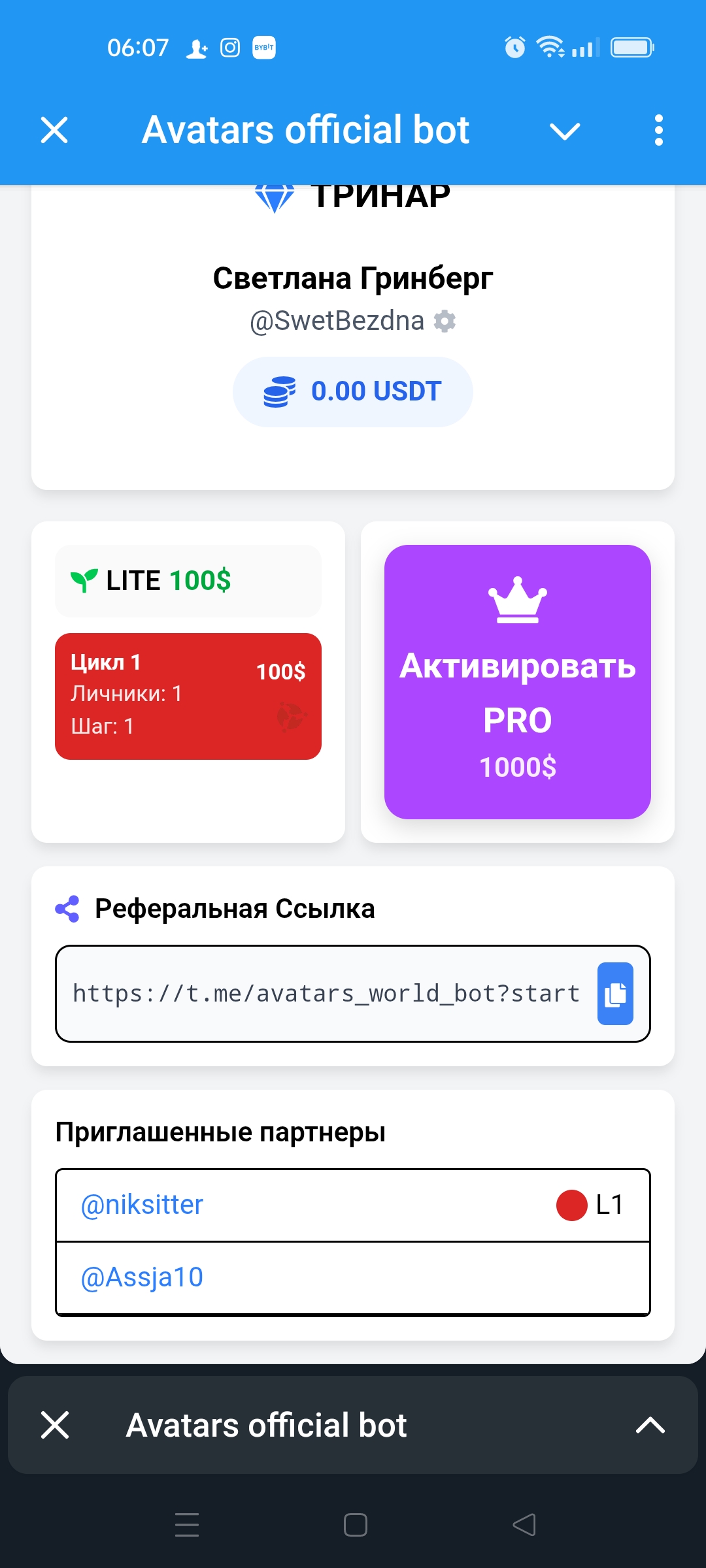
Task: Tap the 0.00 USDT balance pill
Action: (353, 392)
